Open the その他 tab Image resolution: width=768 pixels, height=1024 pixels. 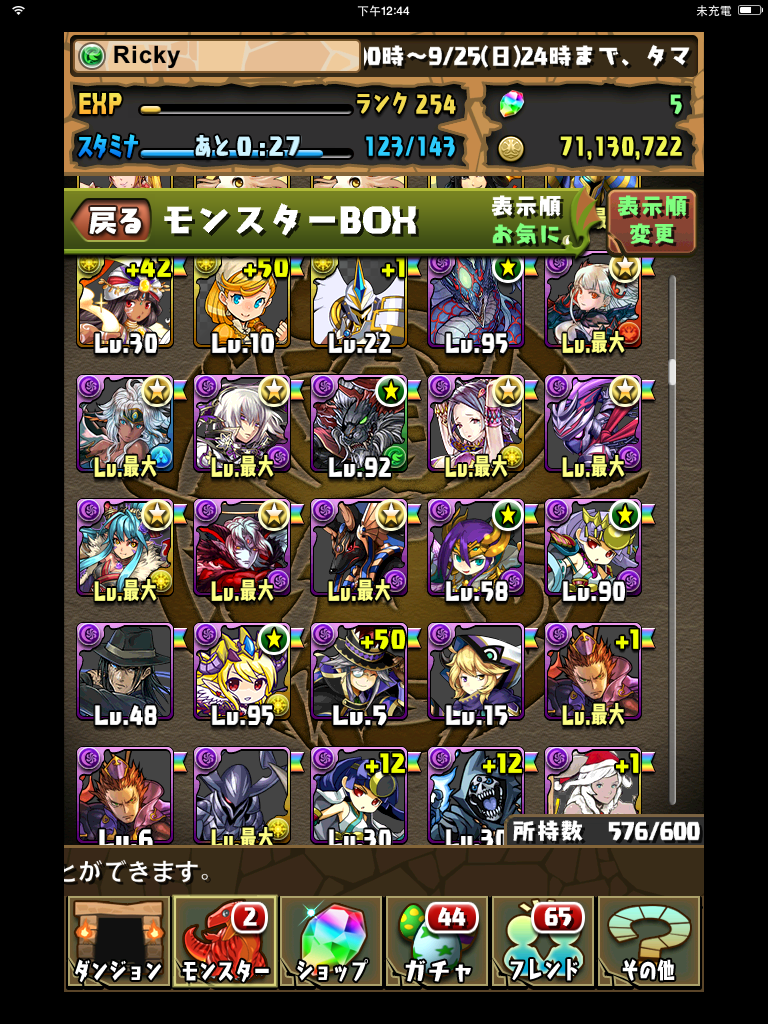point(651,942)
